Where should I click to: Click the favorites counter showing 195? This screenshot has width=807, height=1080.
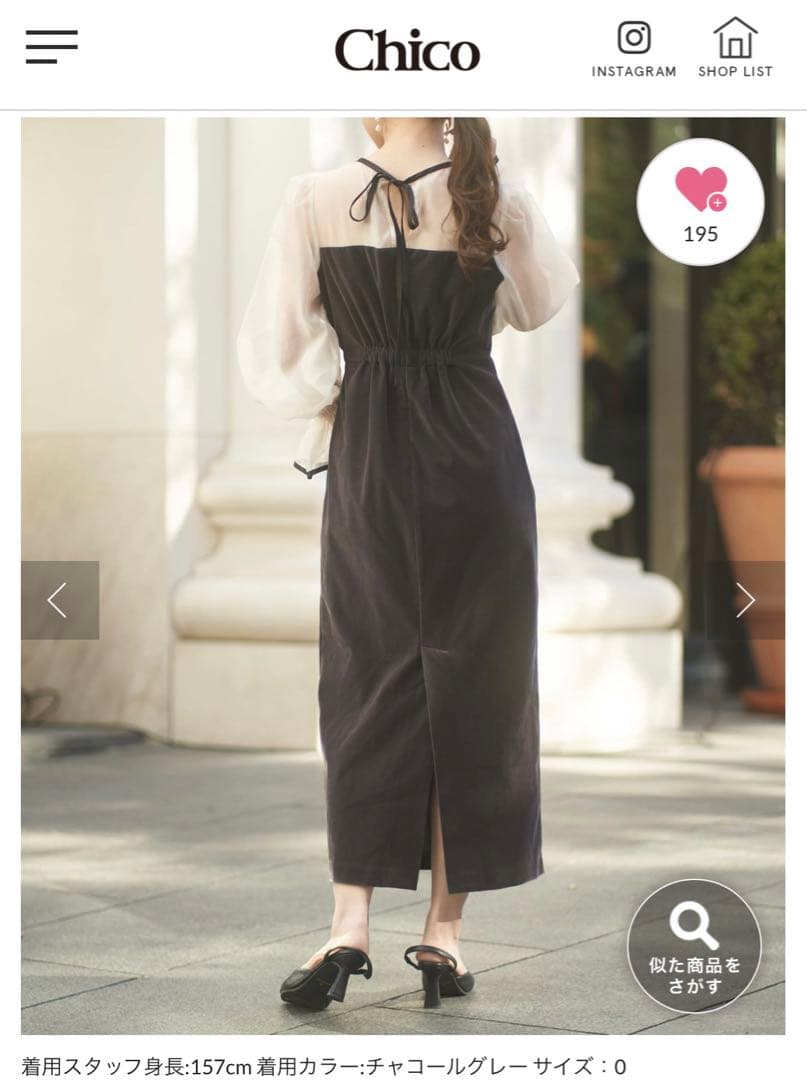point(703,234)
